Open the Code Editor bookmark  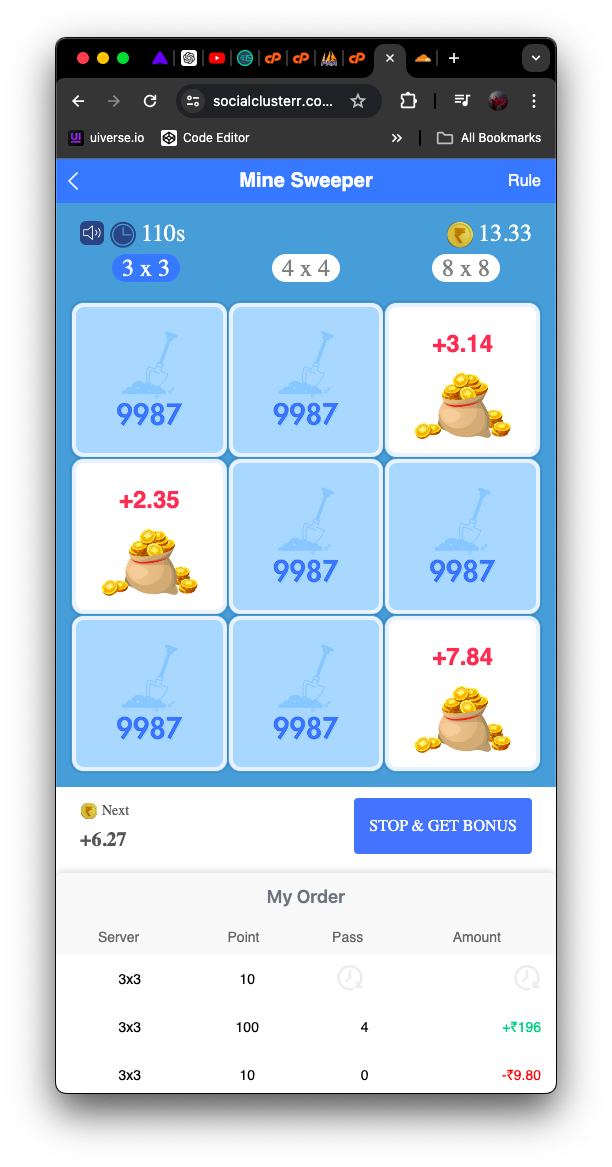(205, 138)
